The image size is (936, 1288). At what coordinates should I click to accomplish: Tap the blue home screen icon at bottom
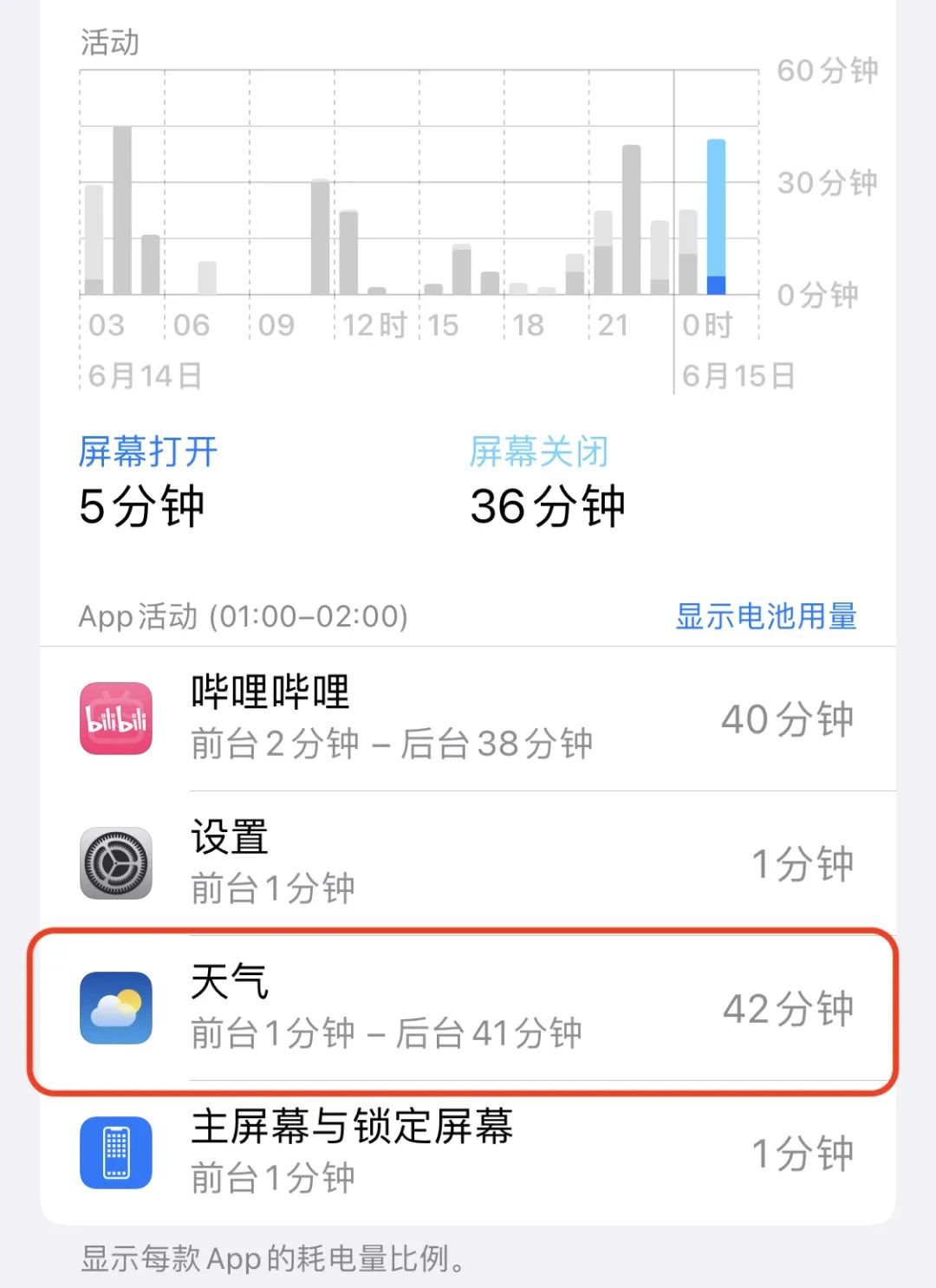pyautogui.click(x=115, y=1151)
